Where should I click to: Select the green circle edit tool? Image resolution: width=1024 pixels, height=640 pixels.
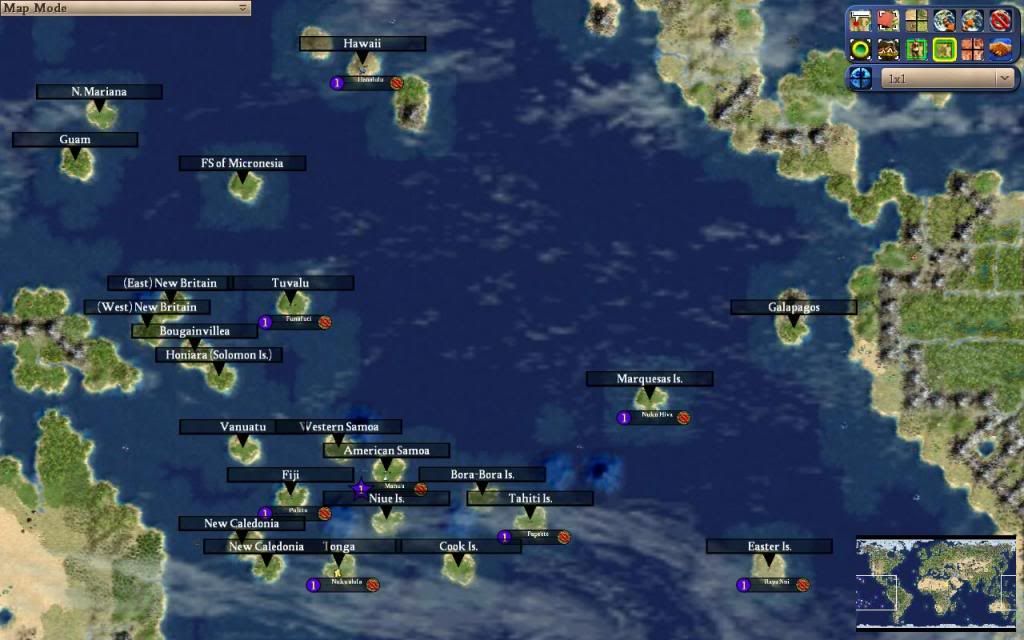860,48
